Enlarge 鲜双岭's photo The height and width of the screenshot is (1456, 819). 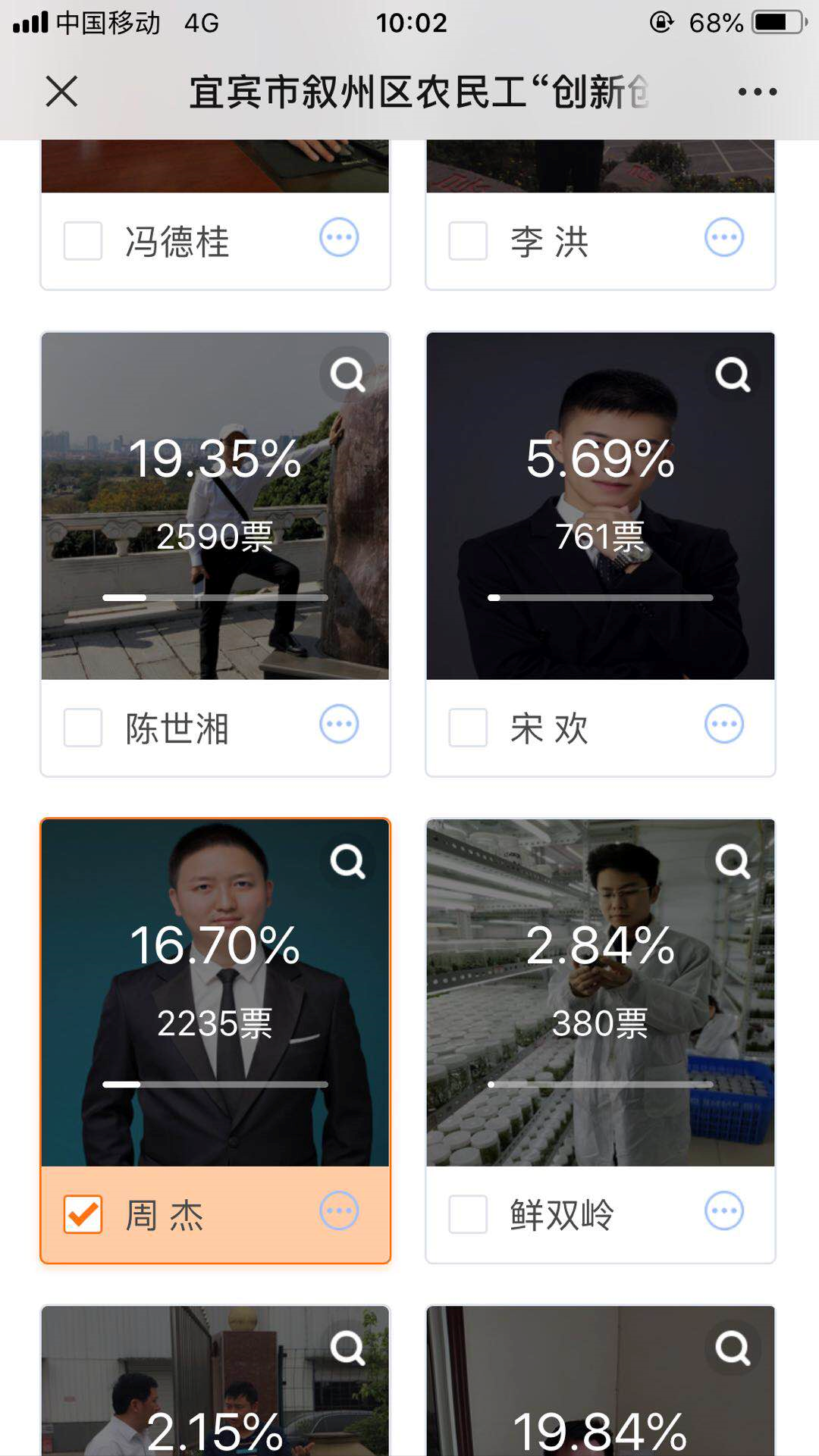tap(733, 861)
